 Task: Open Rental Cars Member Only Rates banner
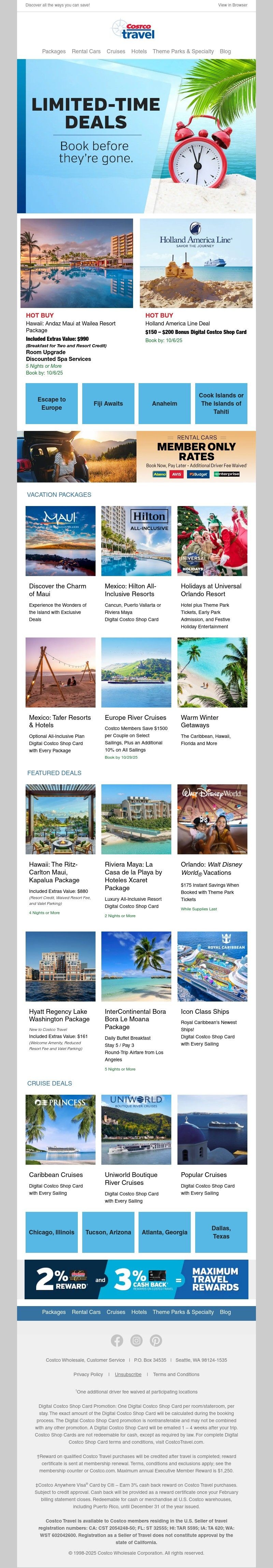click(x=136, y=457)
